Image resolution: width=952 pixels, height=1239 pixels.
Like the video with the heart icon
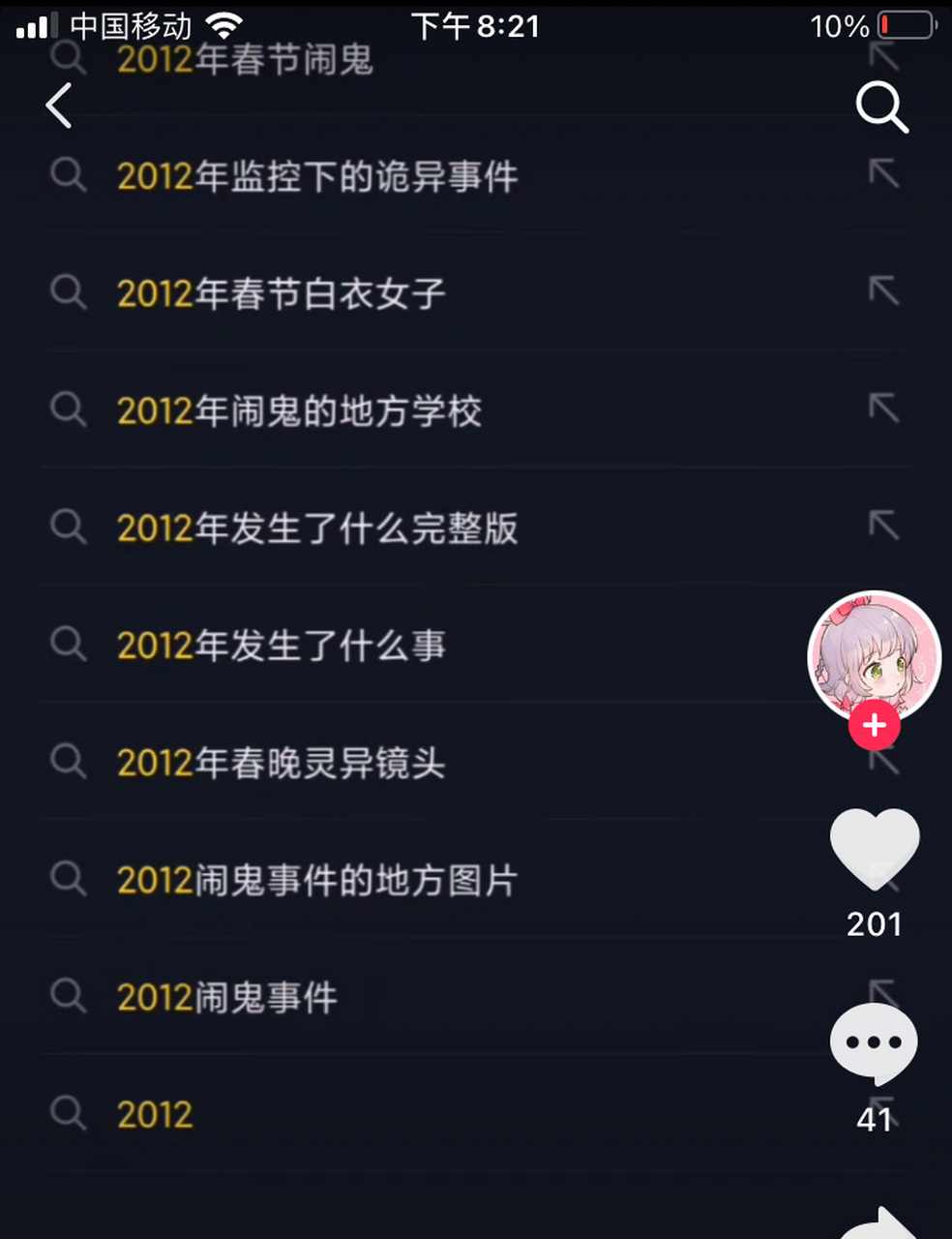click(874, 850)
